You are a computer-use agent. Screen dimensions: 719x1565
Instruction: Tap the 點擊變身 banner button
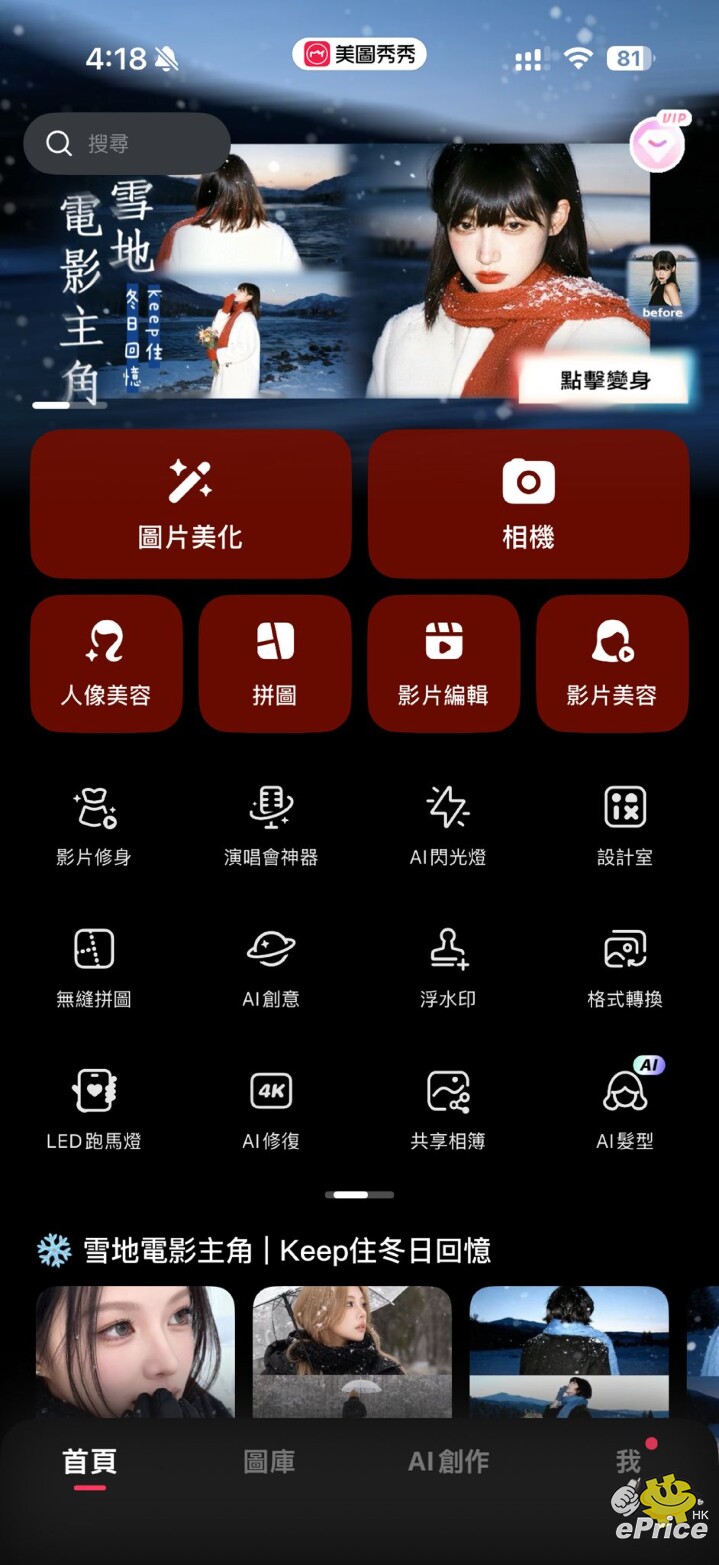click(x=605, y=380)
